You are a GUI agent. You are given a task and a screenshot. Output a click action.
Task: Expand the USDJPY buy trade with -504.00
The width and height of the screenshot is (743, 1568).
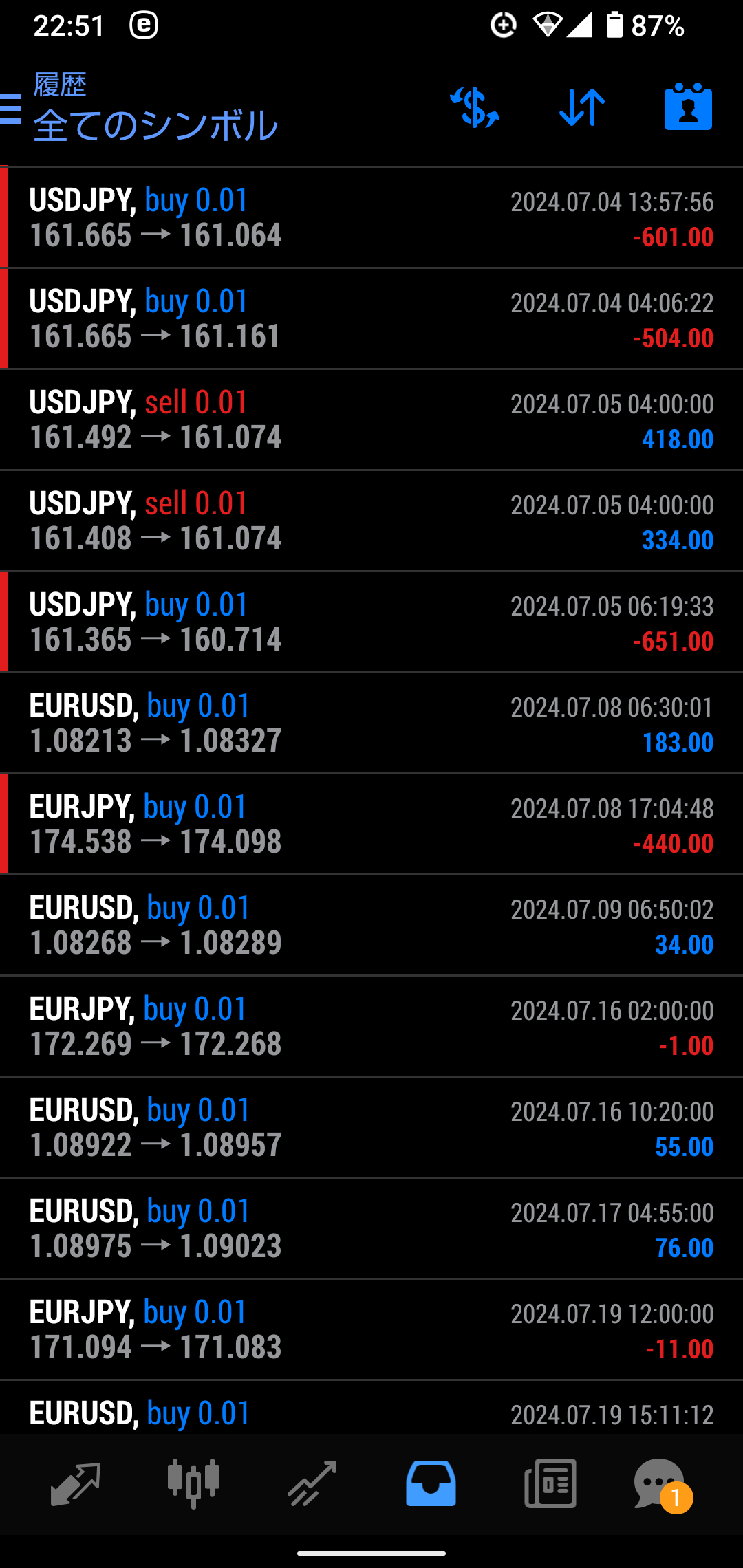[x=371, y=319]
